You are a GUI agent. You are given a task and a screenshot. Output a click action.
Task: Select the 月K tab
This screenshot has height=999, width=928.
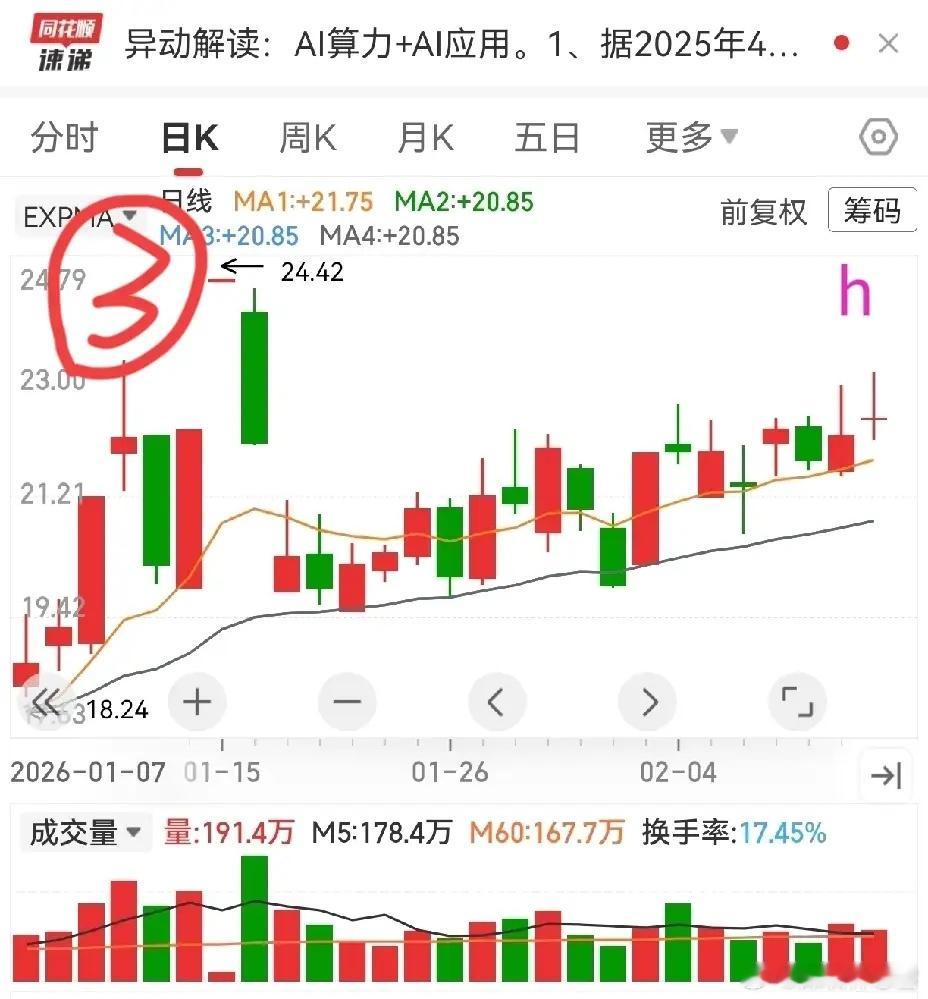coord(424,137)
